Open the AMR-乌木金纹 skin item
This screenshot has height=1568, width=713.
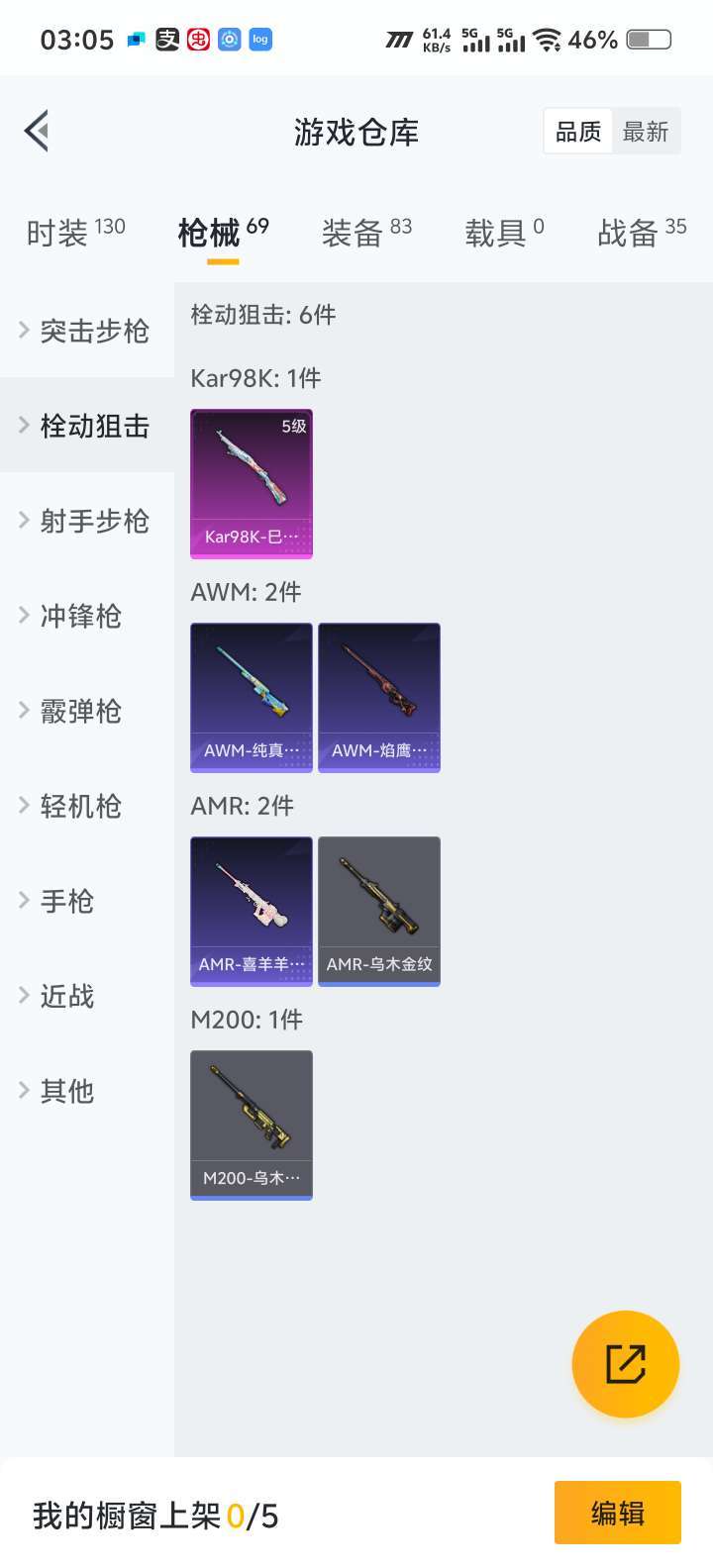coord(379,912)
